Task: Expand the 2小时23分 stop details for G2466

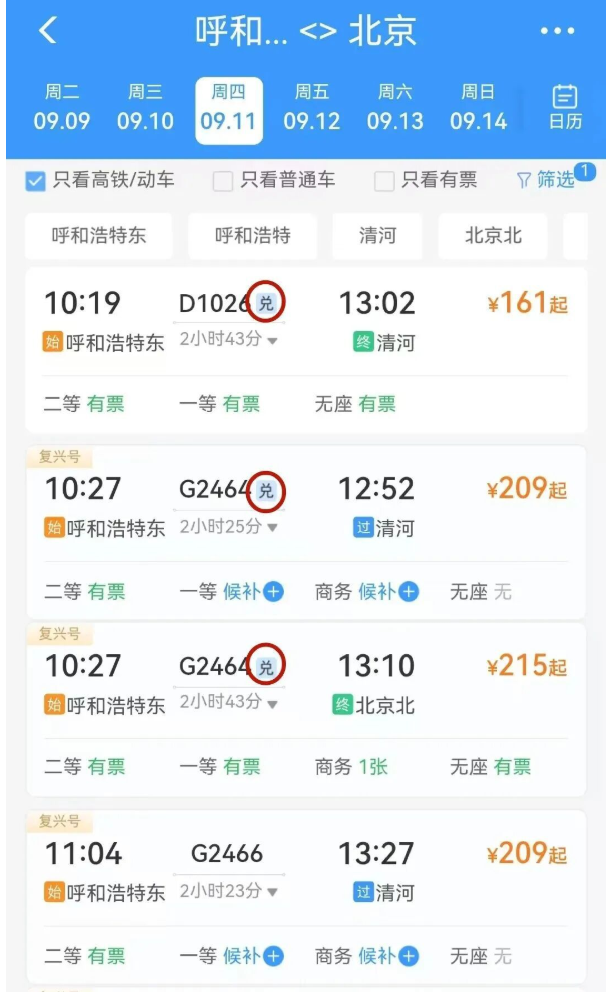Action: tap(228, 891)
